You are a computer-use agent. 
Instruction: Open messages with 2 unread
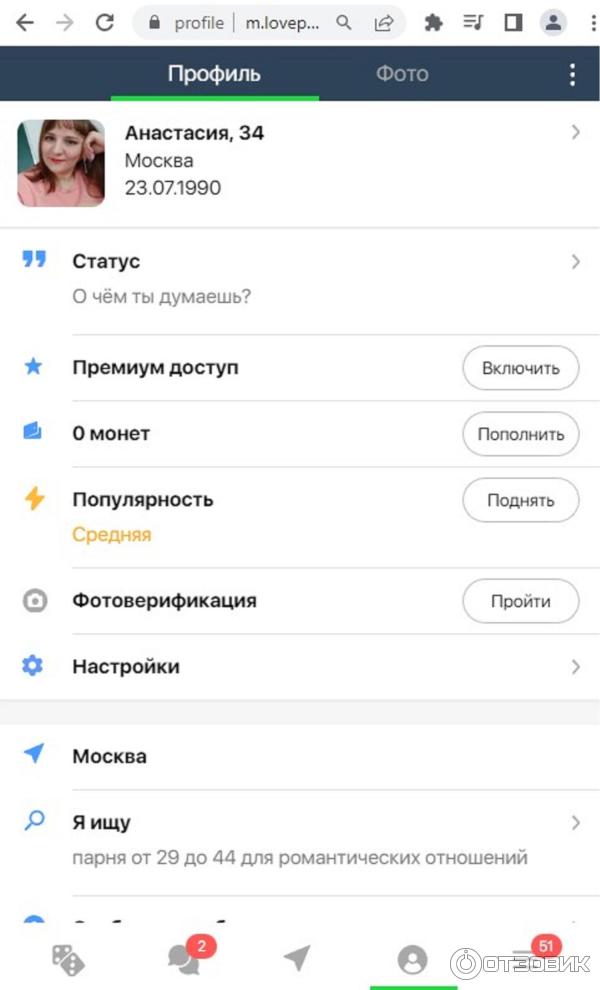pyautogui.click(x=184, y=959)
